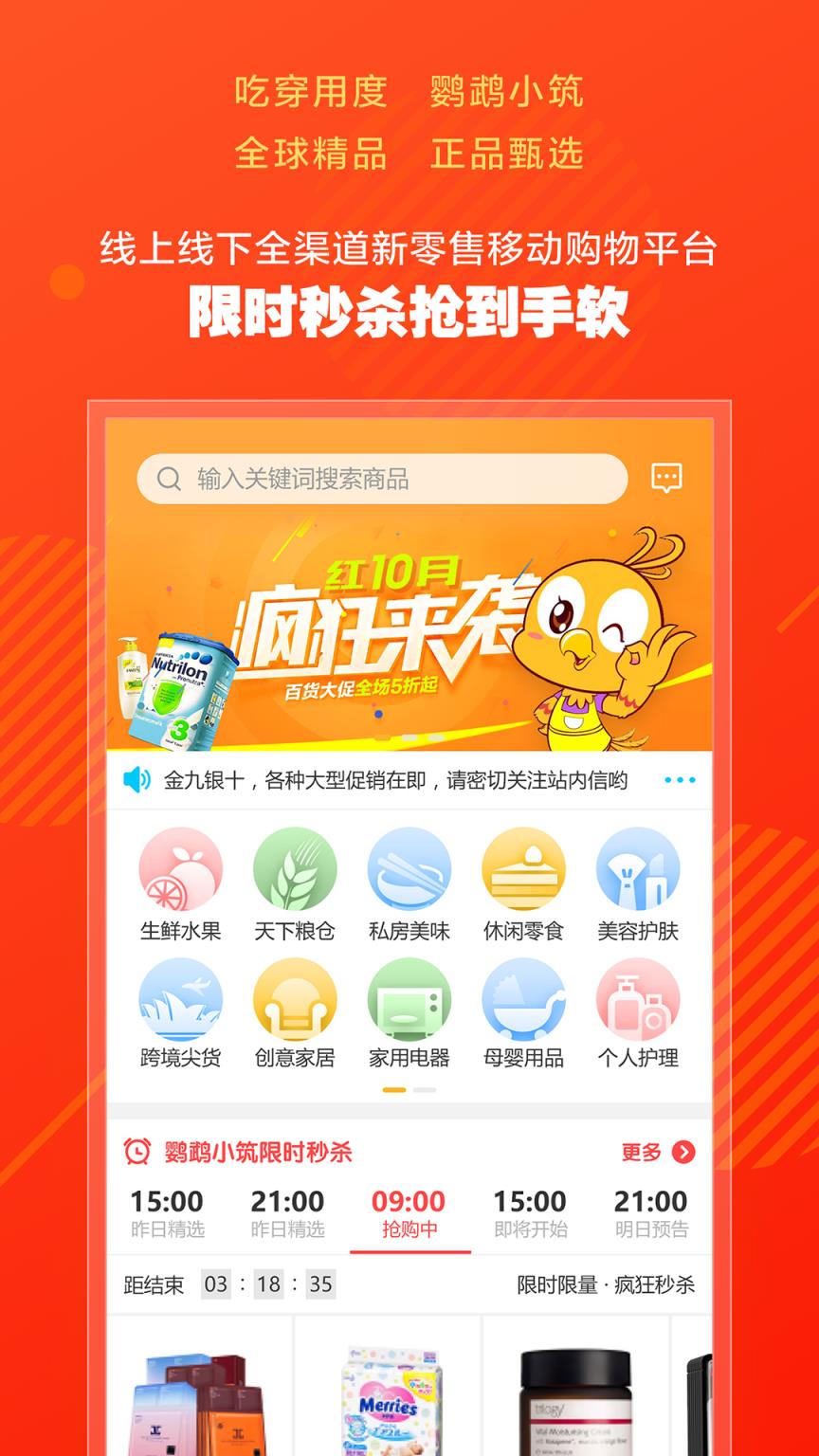Open the 个人护理 category icon

(x=637, y=1000)
